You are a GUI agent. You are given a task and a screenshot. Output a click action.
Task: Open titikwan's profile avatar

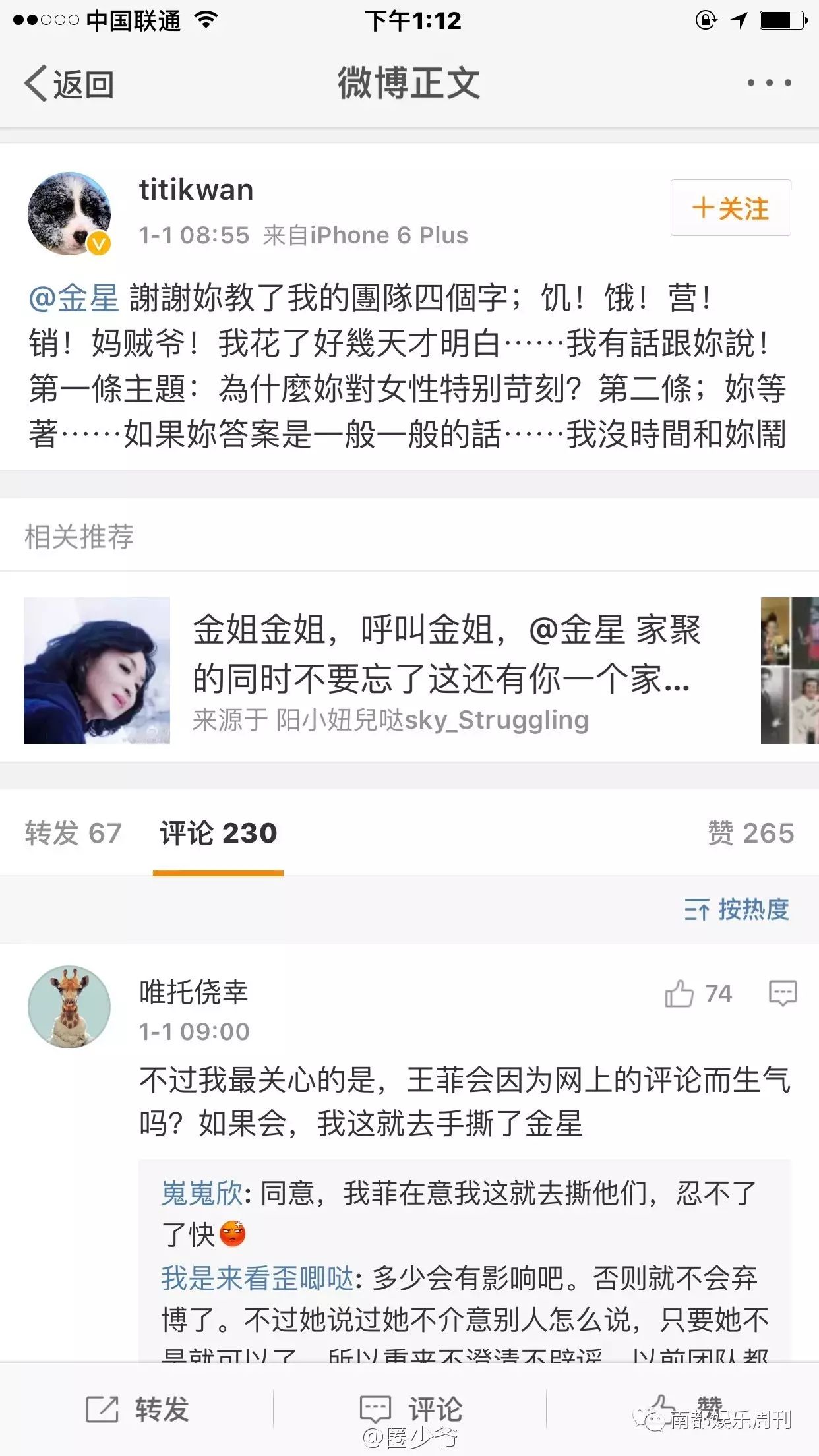coord(69,214)
